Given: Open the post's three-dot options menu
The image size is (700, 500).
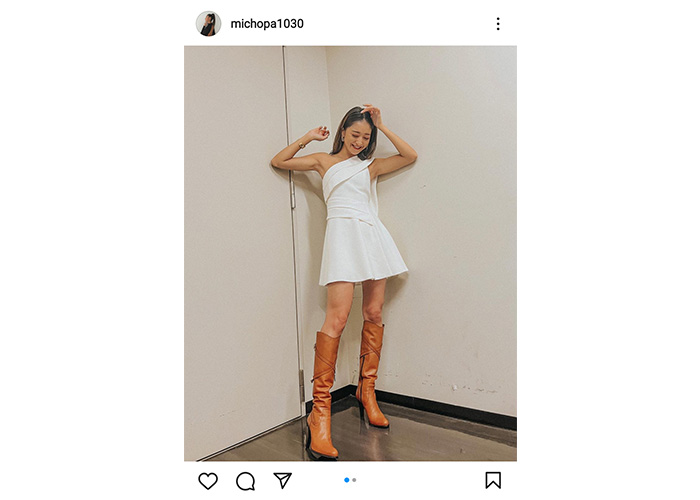Looking at the screenshot, I should pos(497,24).
